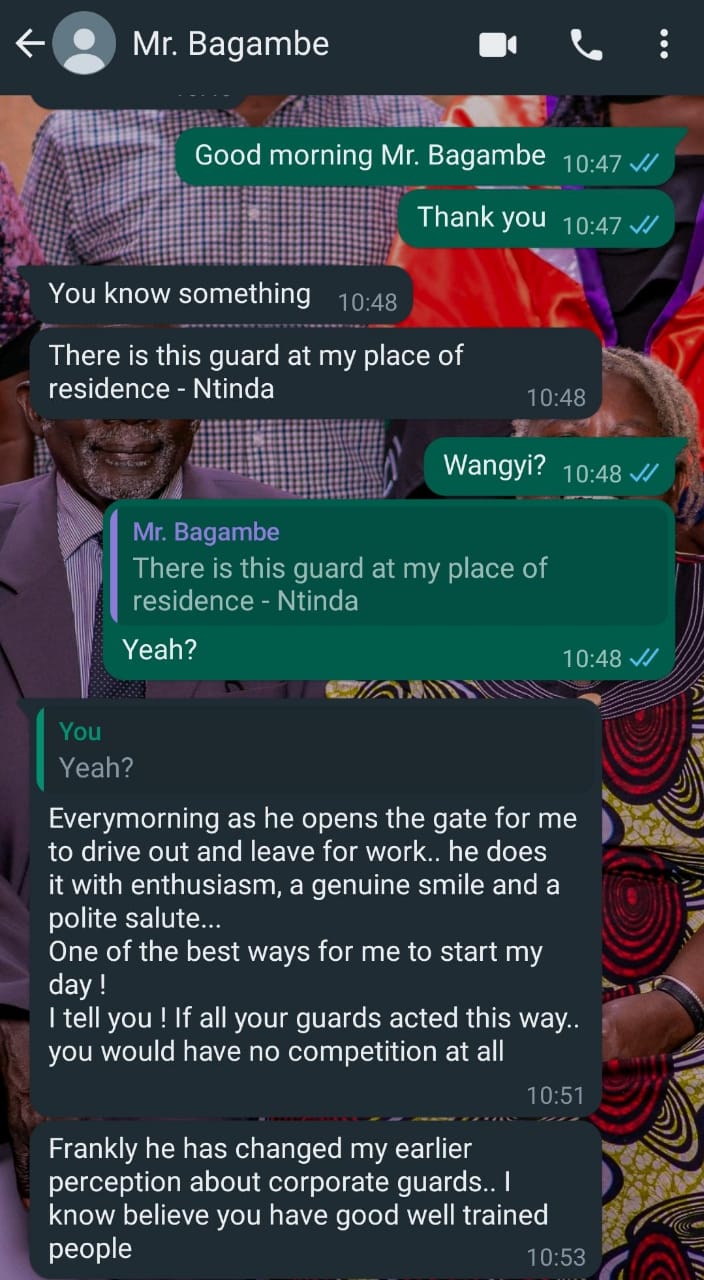Viewport: 704px width, 1280px height.
Task: Start a voice call with Mr. Bagambe
Action: coord(586,44)
